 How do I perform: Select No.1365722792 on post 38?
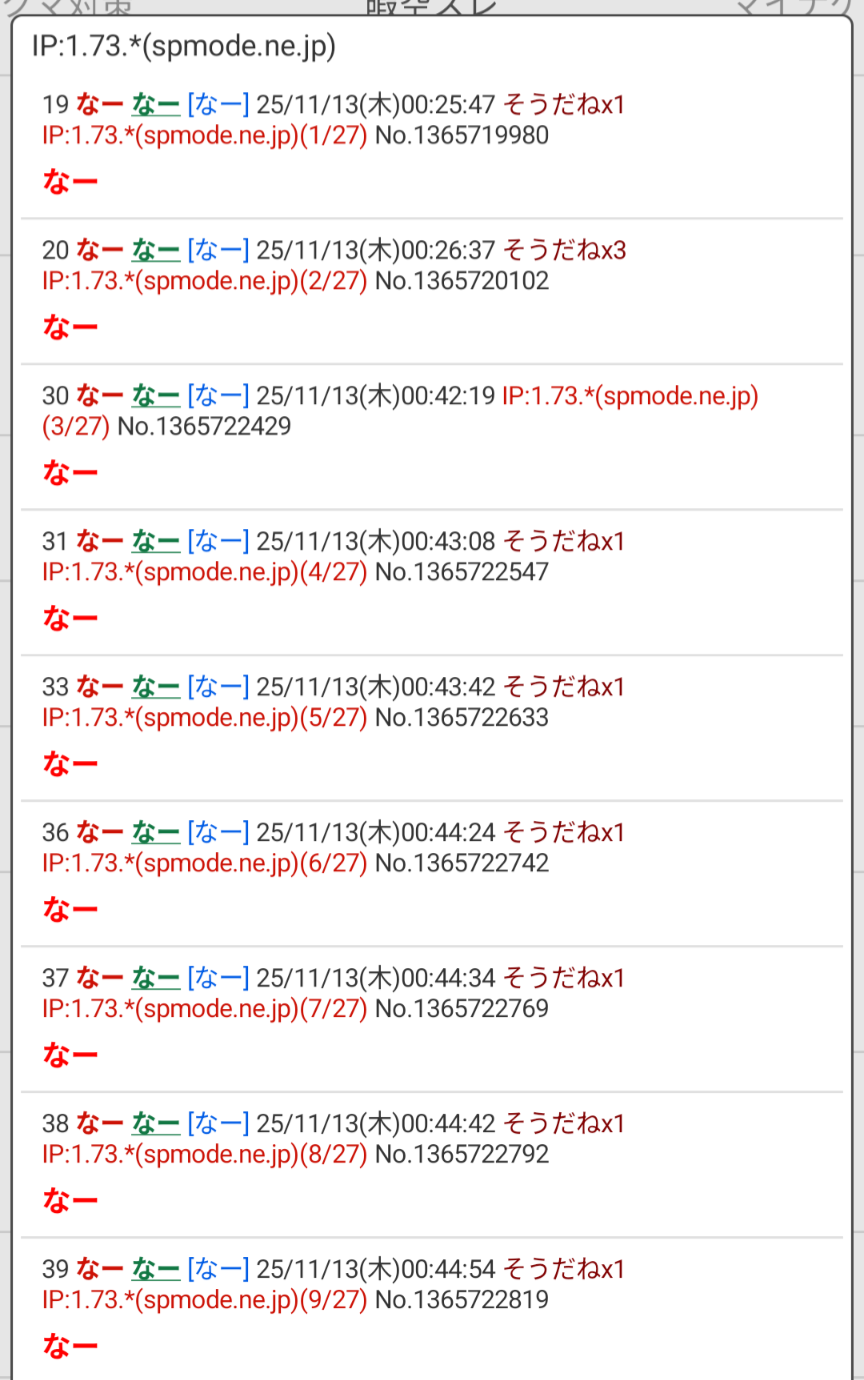point(462,1155)
